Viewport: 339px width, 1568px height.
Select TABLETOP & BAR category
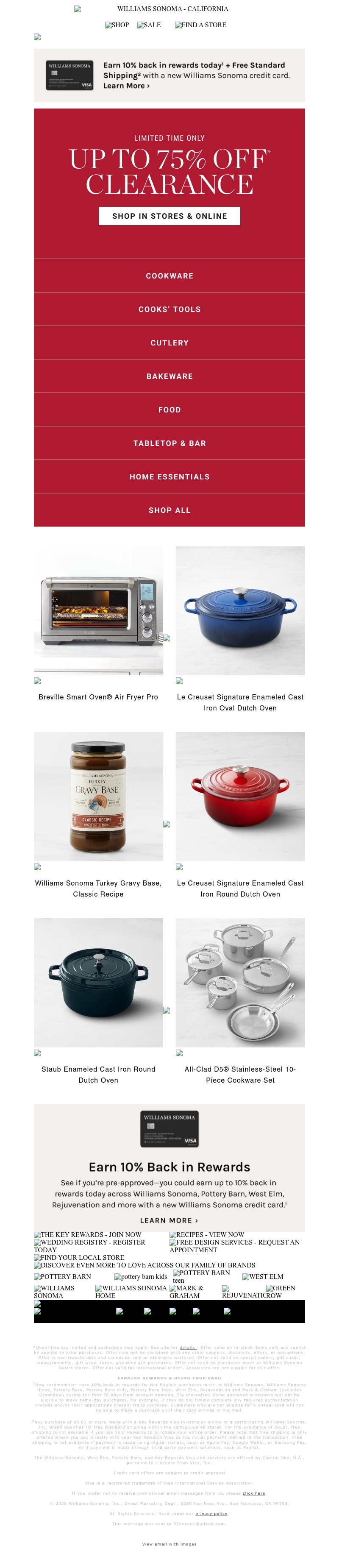pos(169,443)
